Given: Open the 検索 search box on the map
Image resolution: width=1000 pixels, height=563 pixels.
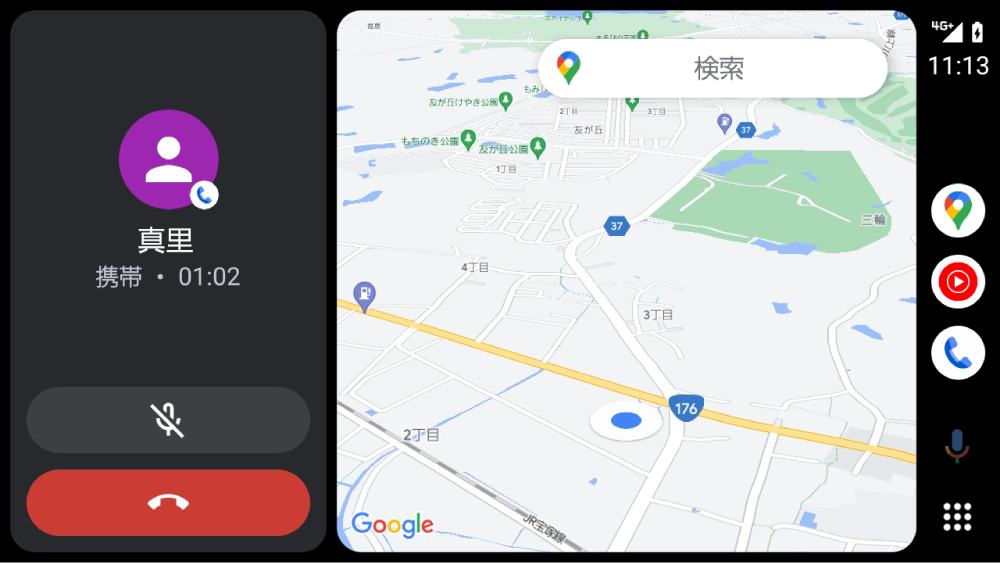Looking at the screenshot, I should pos(712,68).
